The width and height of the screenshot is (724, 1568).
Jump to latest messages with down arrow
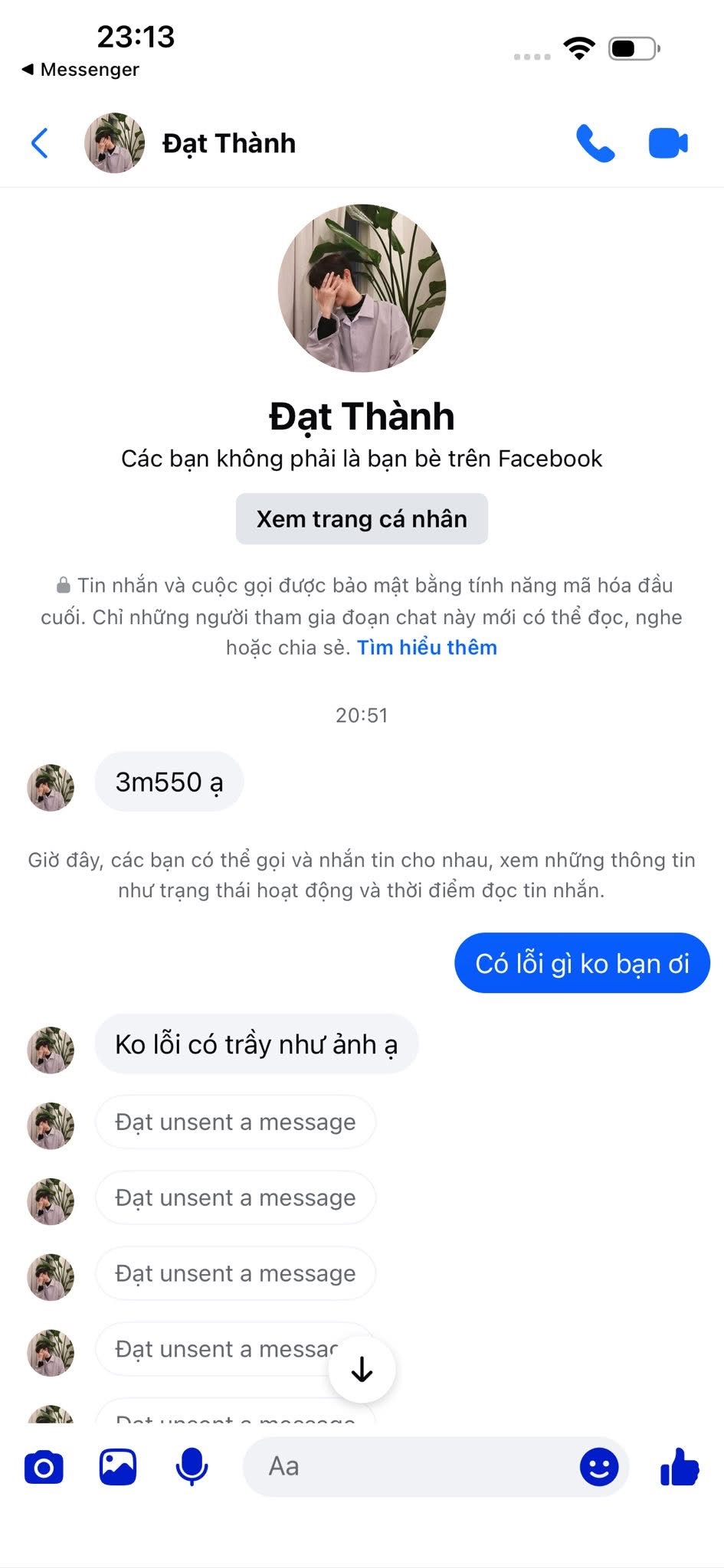coord(362,1370)
